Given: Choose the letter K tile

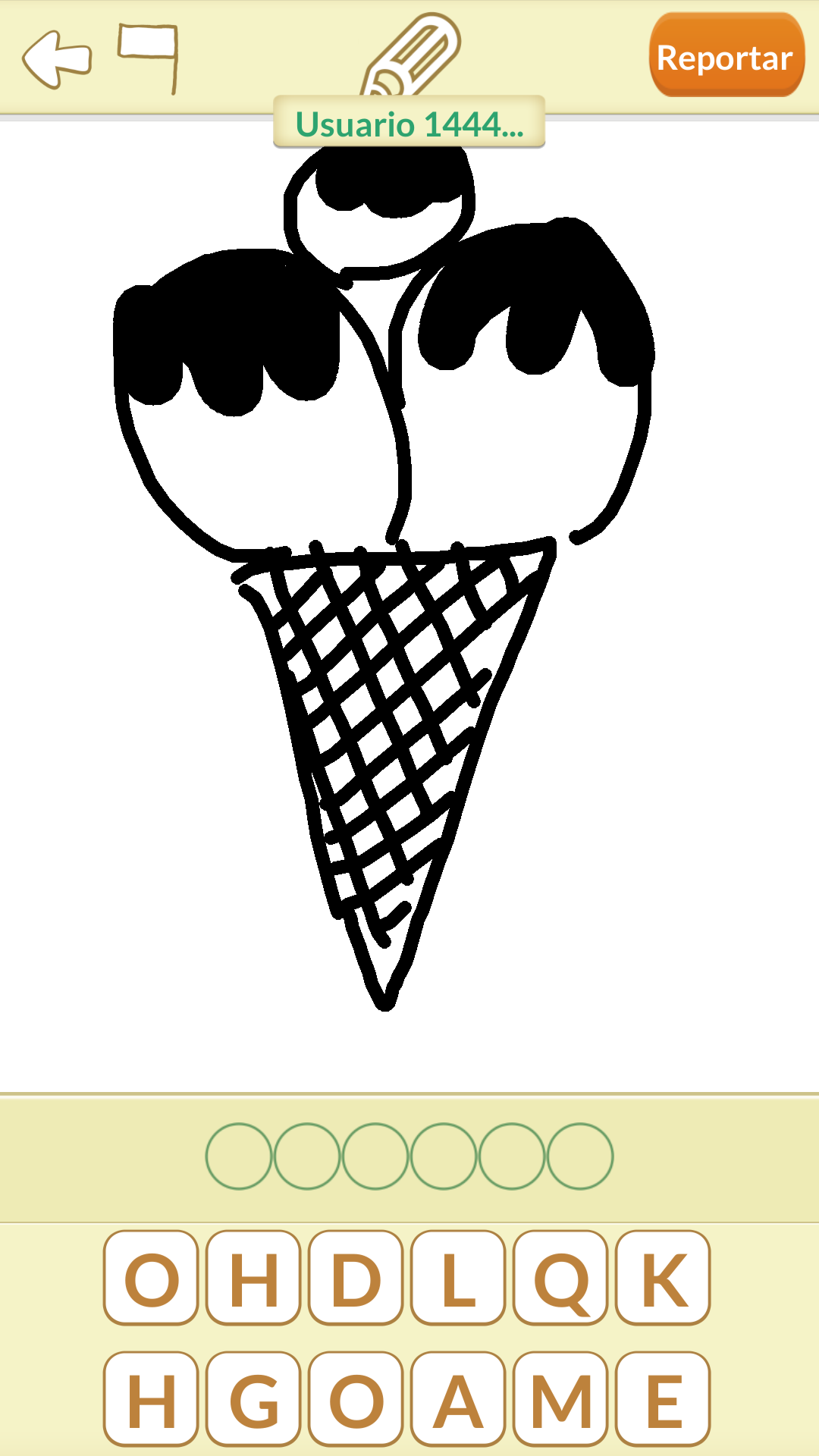Looking at the screenshot, I should (663, 1278).
